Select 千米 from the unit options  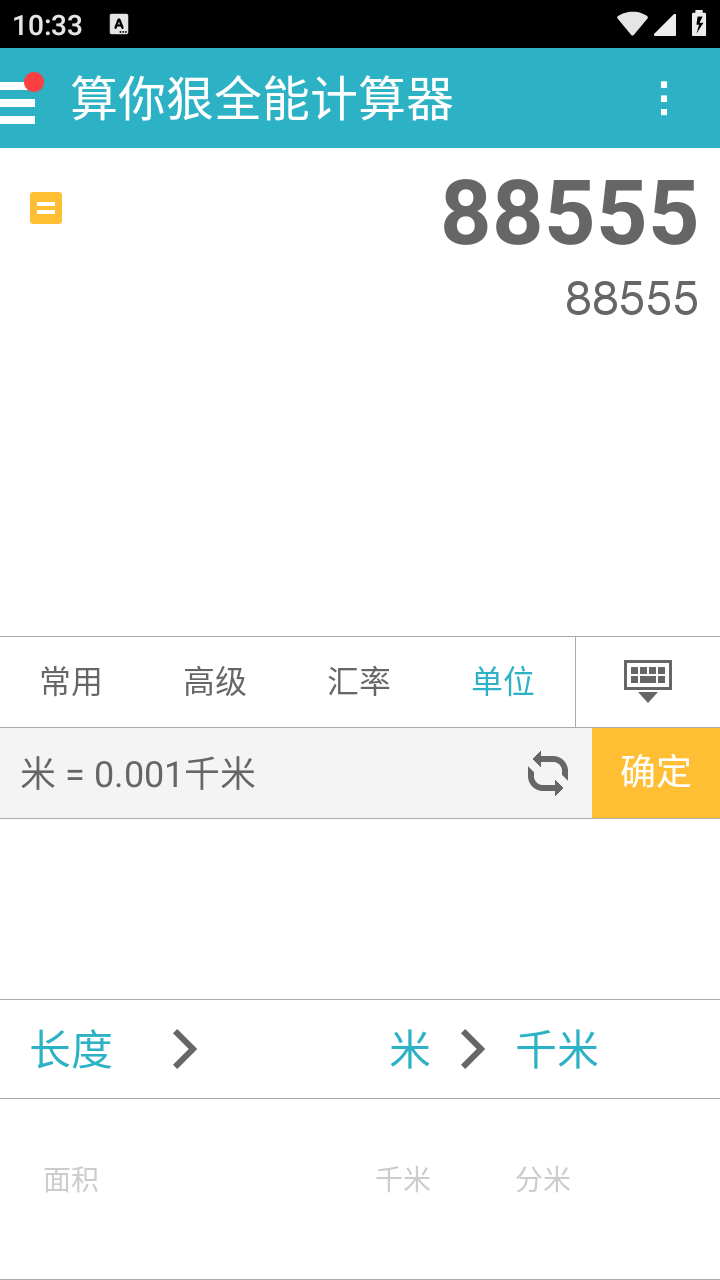pos(404,1180)
